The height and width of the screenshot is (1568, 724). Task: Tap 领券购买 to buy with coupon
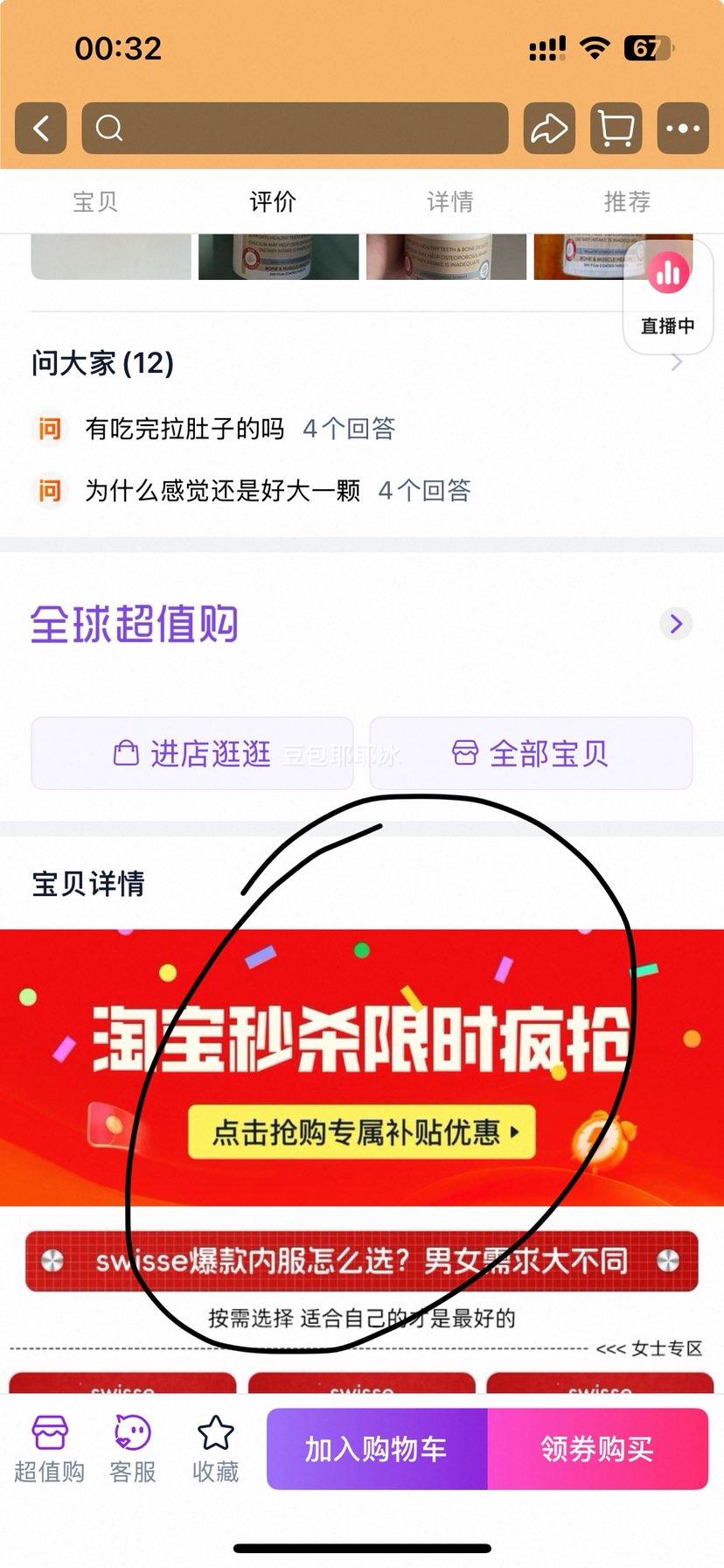click(597, 1449)
